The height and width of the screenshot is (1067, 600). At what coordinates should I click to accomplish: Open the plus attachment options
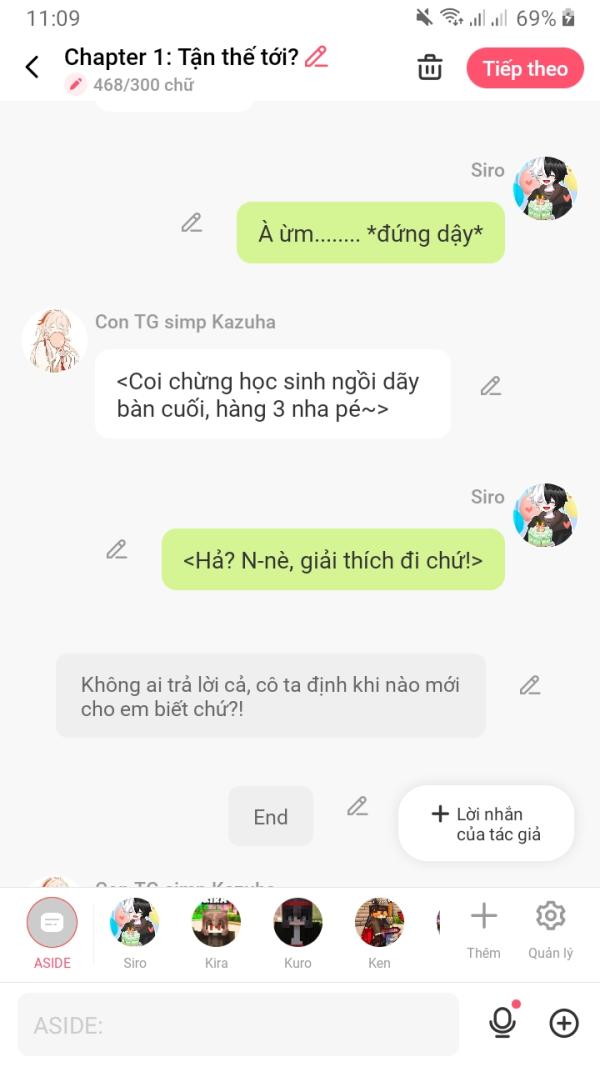click(564, 1023)
